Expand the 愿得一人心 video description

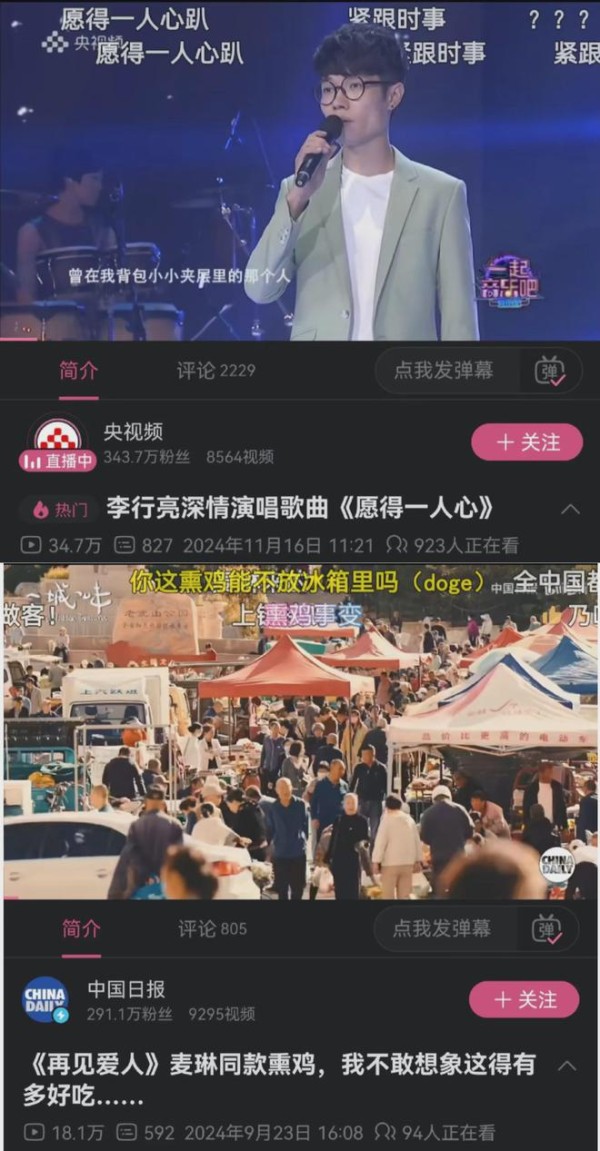[571, 509]
